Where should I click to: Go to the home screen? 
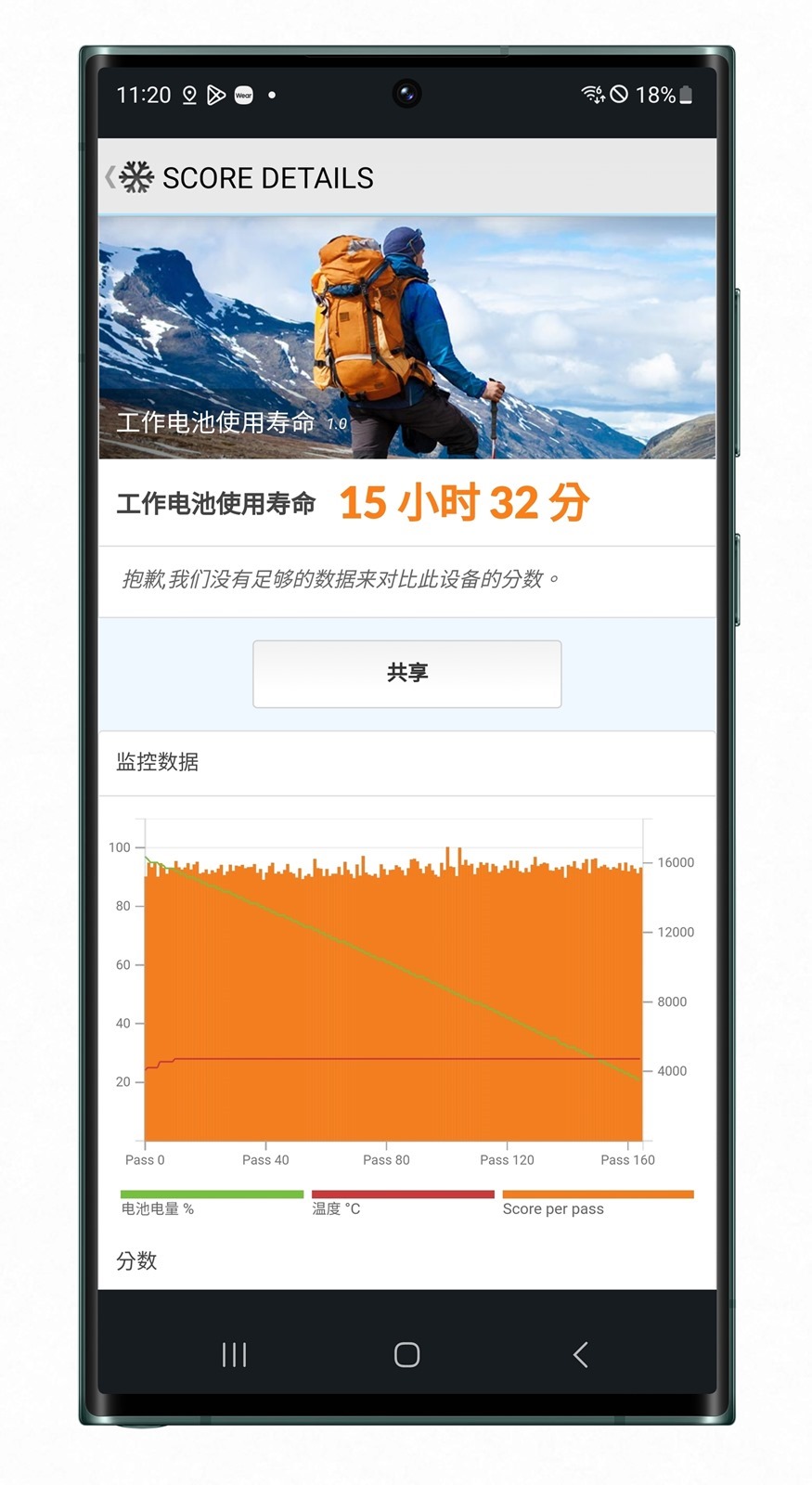[406, 1355]
